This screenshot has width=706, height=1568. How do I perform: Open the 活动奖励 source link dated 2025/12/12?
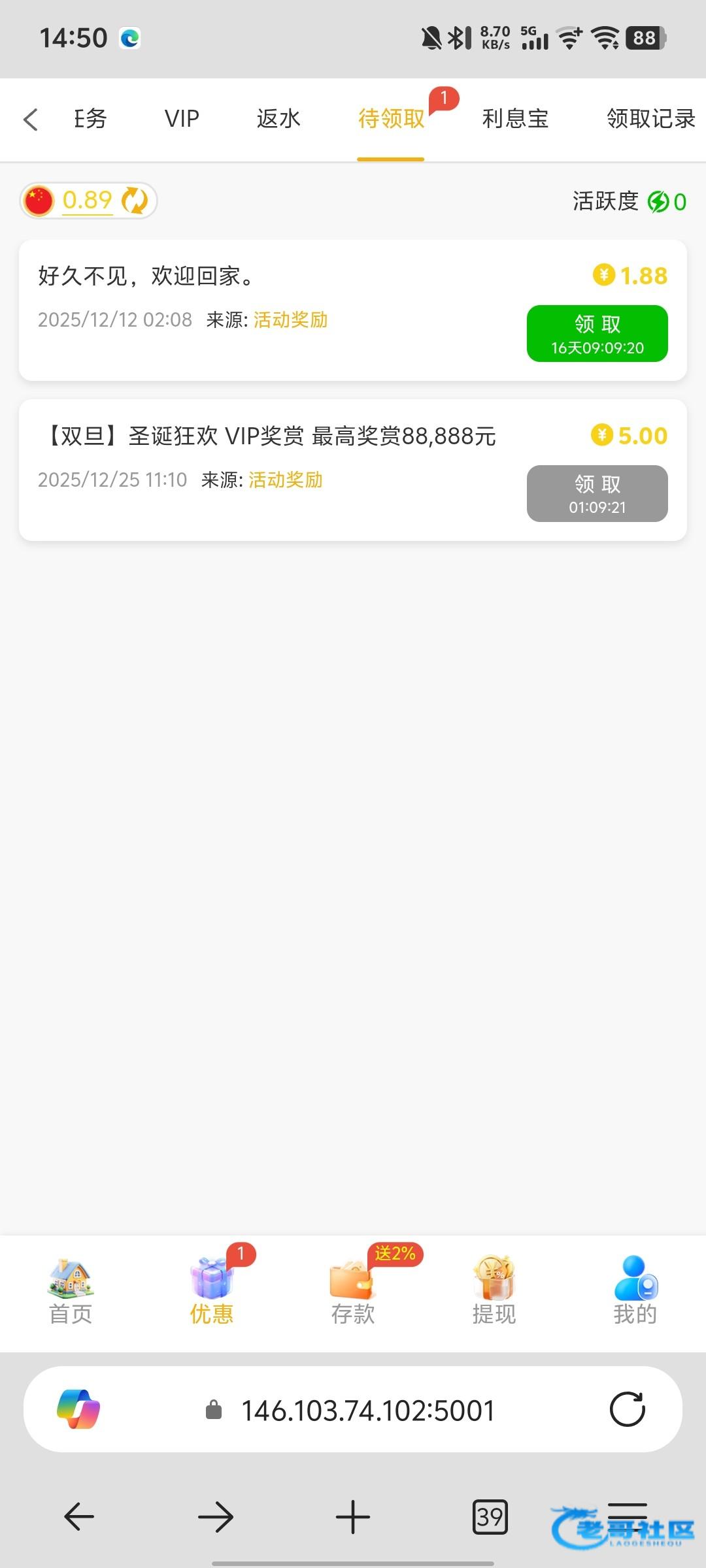click(290, 320)
